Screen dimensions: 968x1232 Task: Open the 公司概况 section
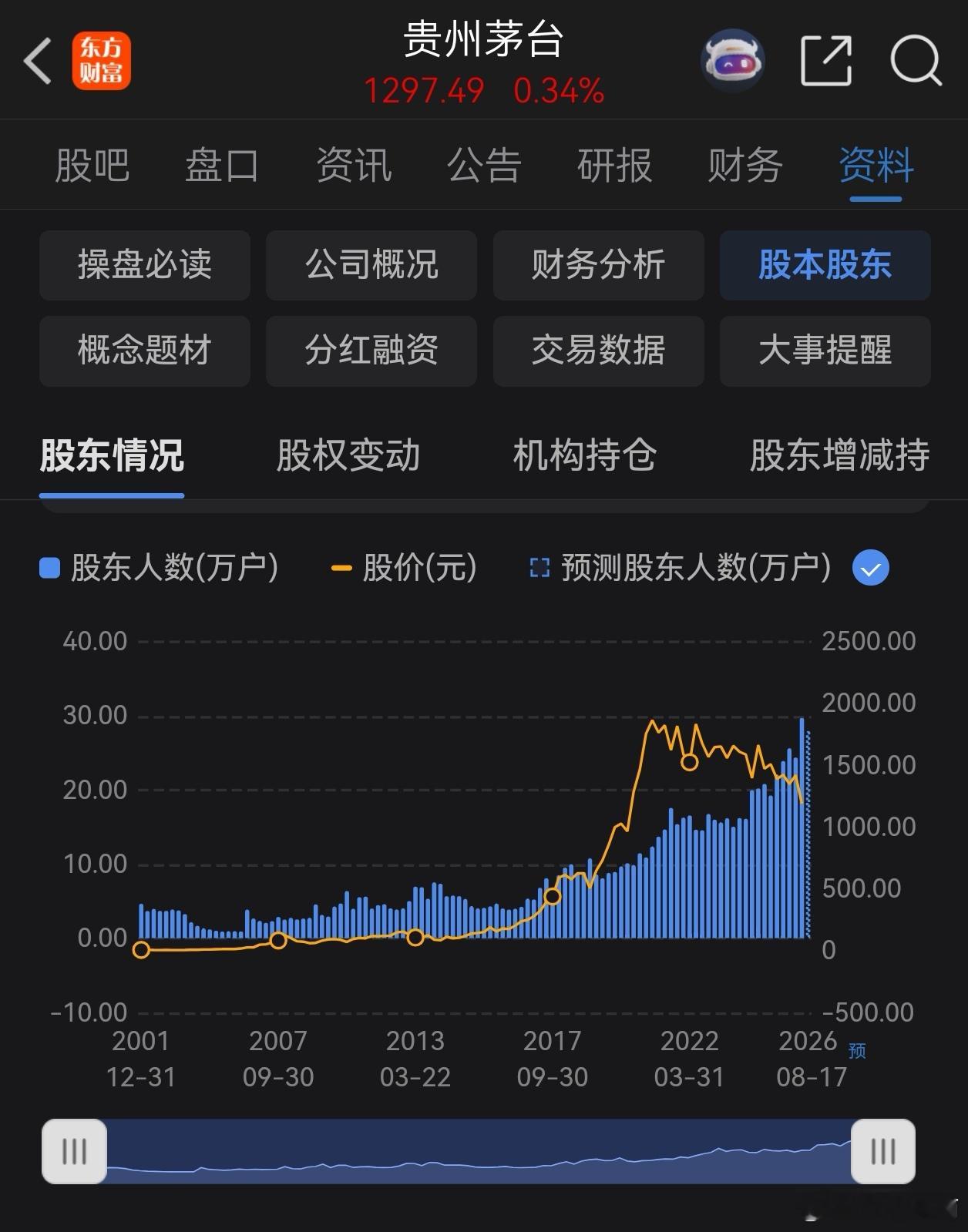pyautogui.click(x=371, y=265)
